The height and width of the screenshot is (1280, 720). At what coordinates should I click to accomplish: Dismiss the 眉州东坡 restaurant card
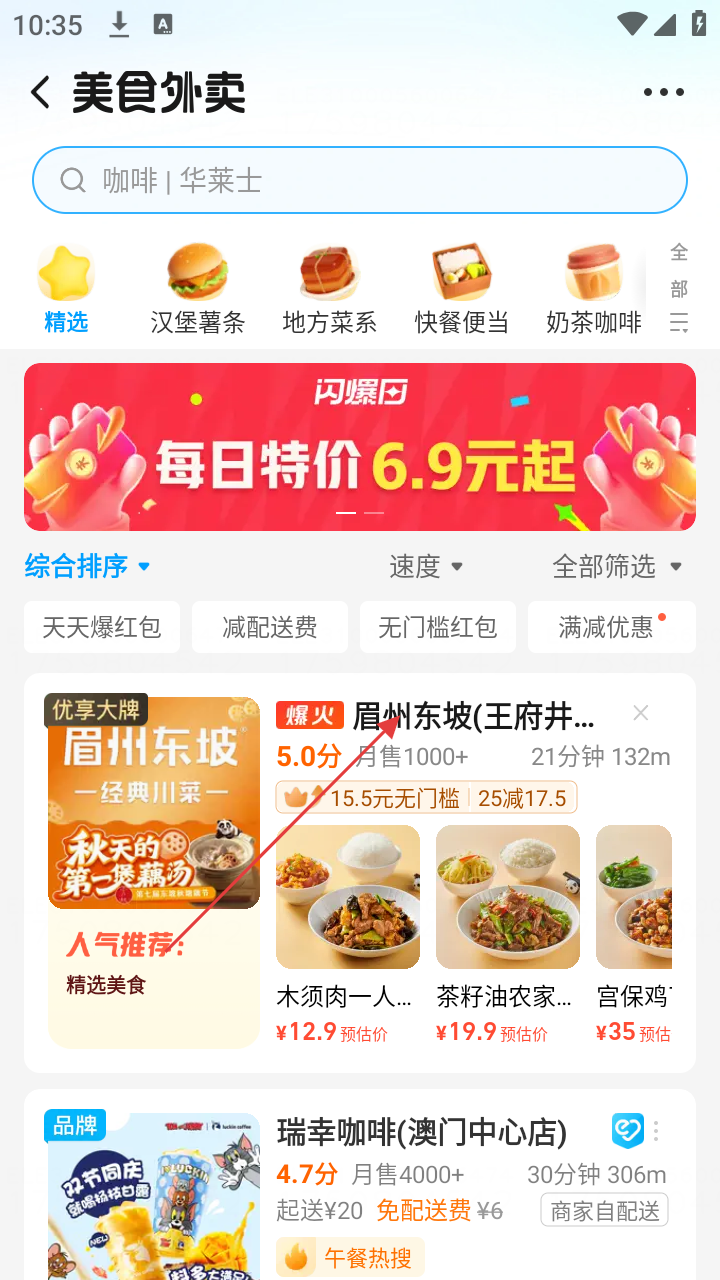coord(641,713)
